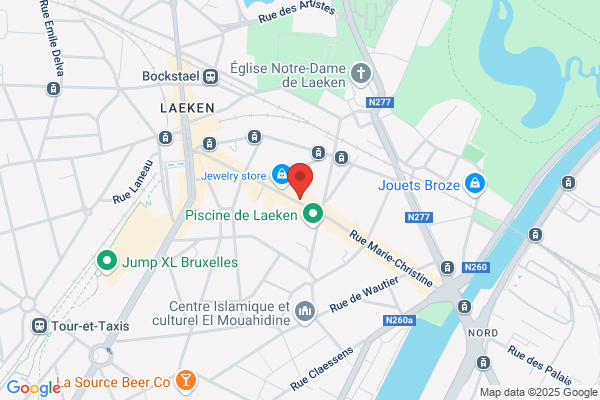Select the Jewelry store marker
This screenshot has width=600, height=400.
(x=281, y=176)
